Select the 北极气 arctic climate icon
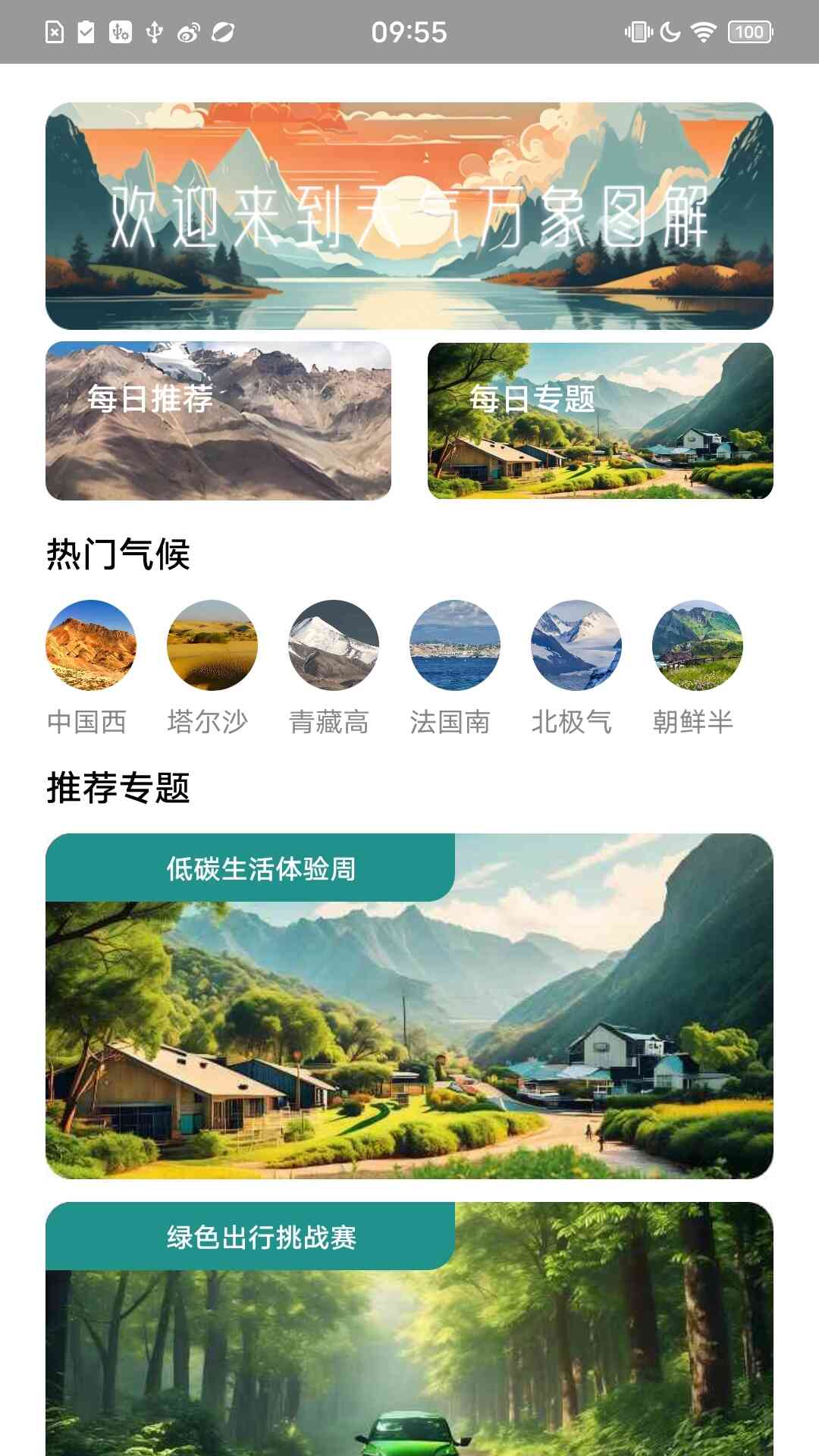Viewport: 819px width, 1456px height. (x=574, y=646)
